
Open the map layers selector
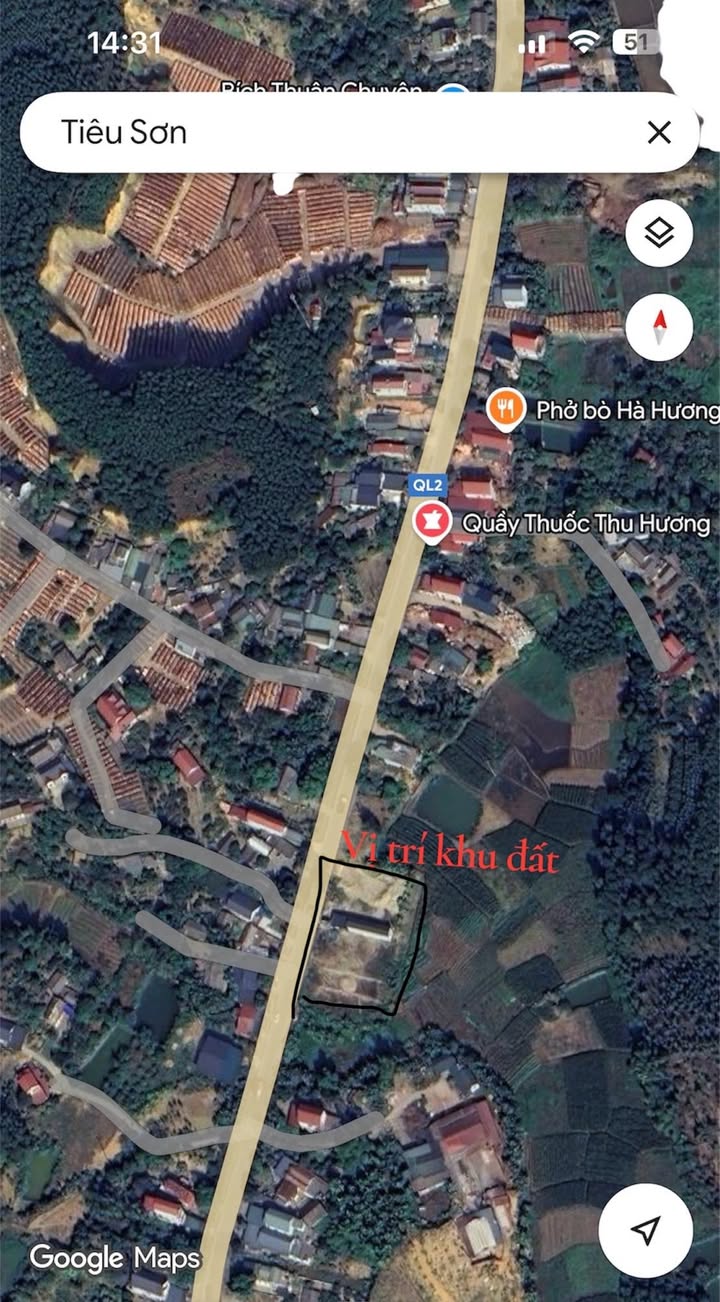[x=659, y=234]
